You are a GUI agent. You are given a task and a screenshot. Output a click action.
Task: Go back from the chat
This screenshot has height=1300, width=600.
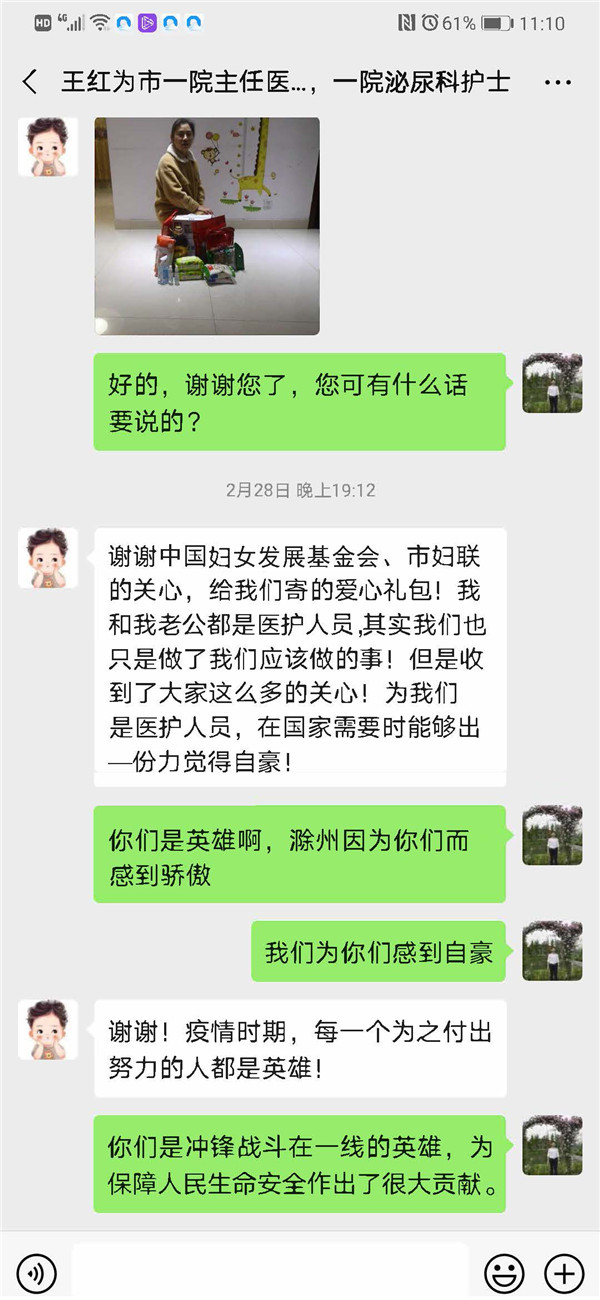pos(30,82)
